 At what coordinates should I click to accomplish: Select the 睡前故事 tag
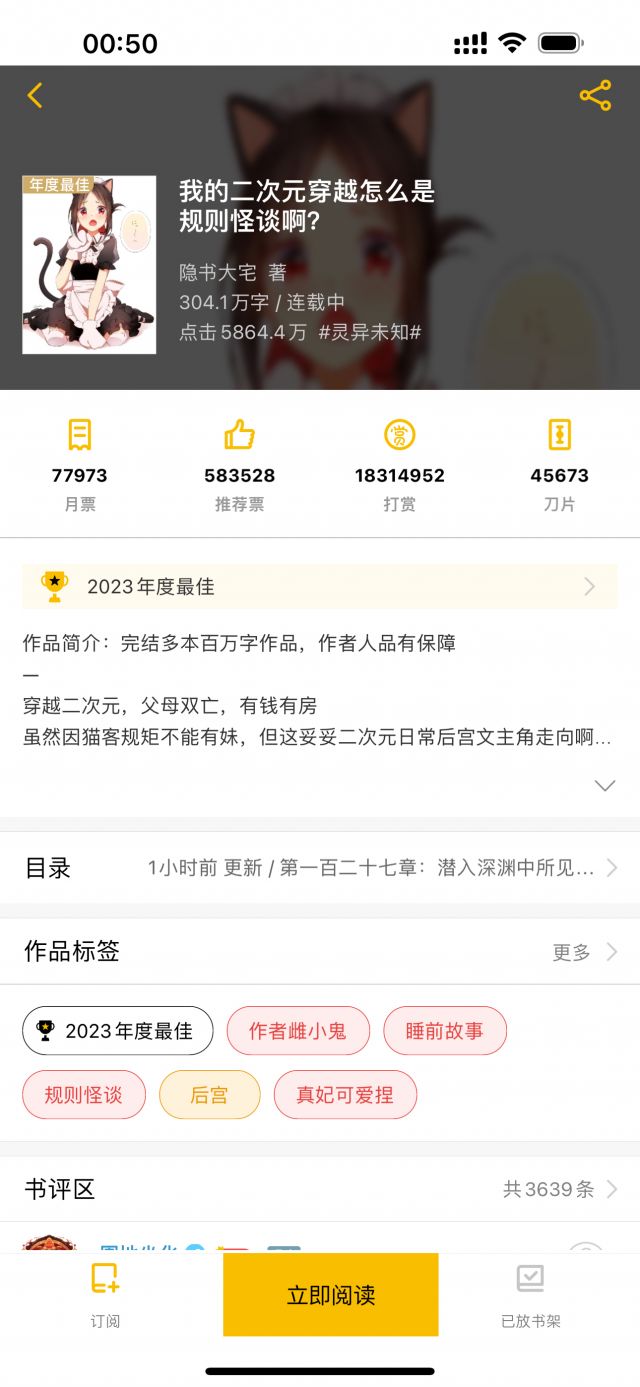(445, 1031)
